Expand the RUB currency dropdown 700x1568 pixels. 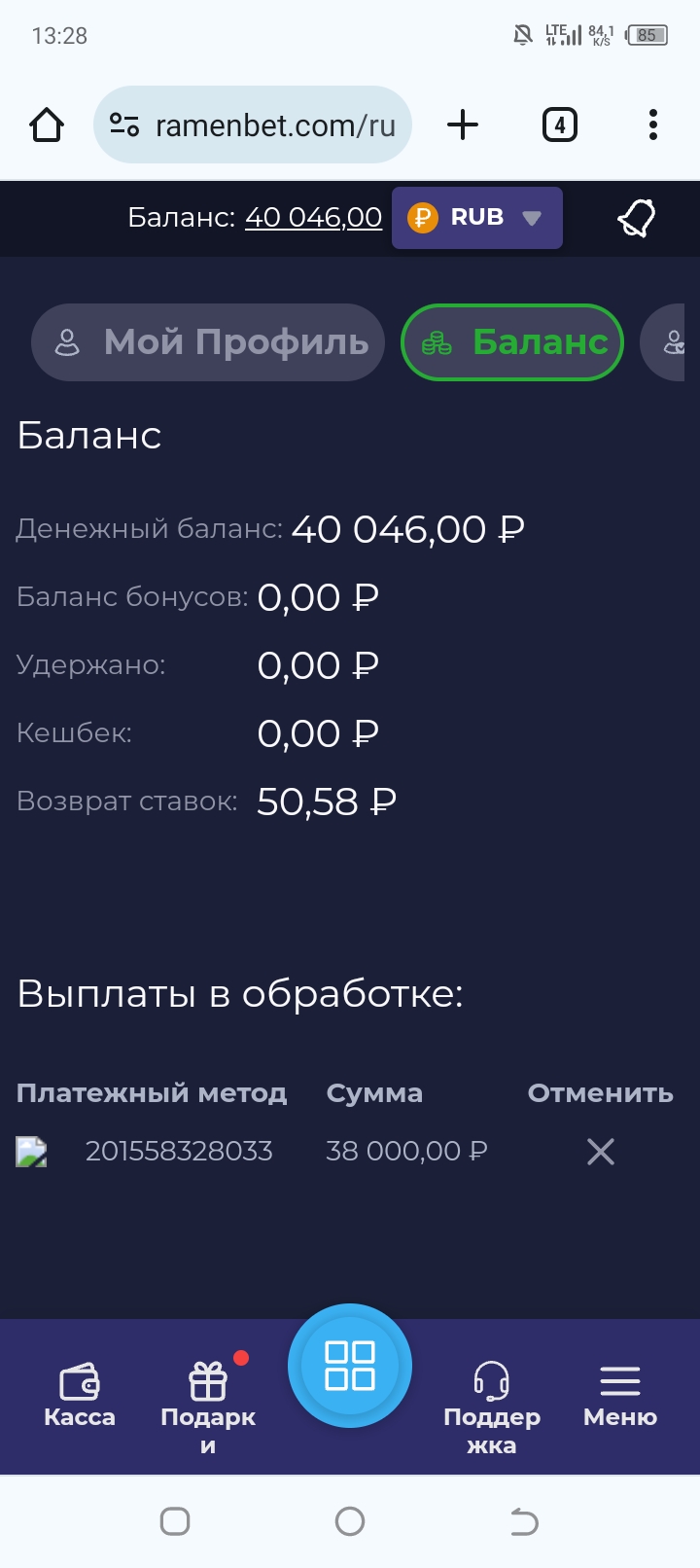coord(476,218)
